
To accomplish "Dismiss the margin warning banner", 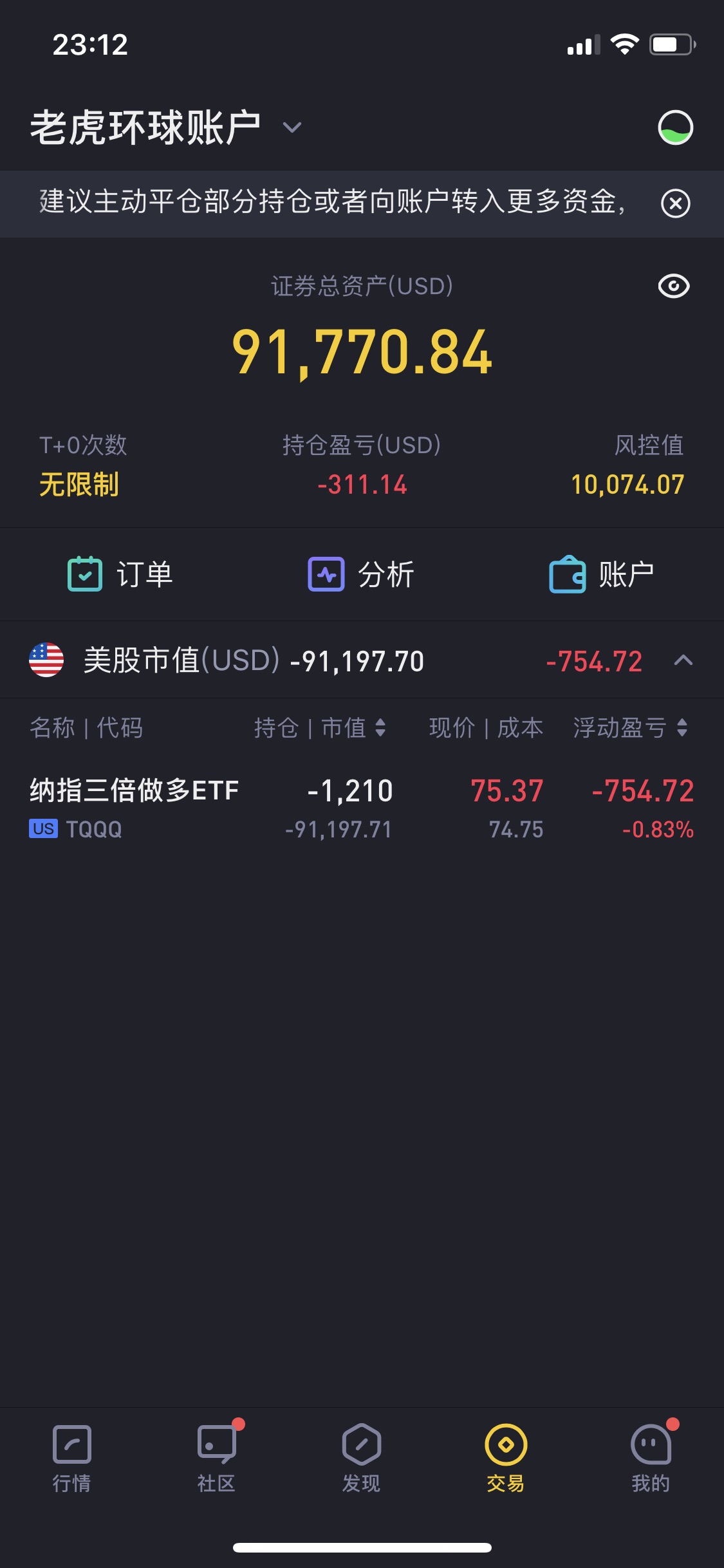I will [675, 203].
